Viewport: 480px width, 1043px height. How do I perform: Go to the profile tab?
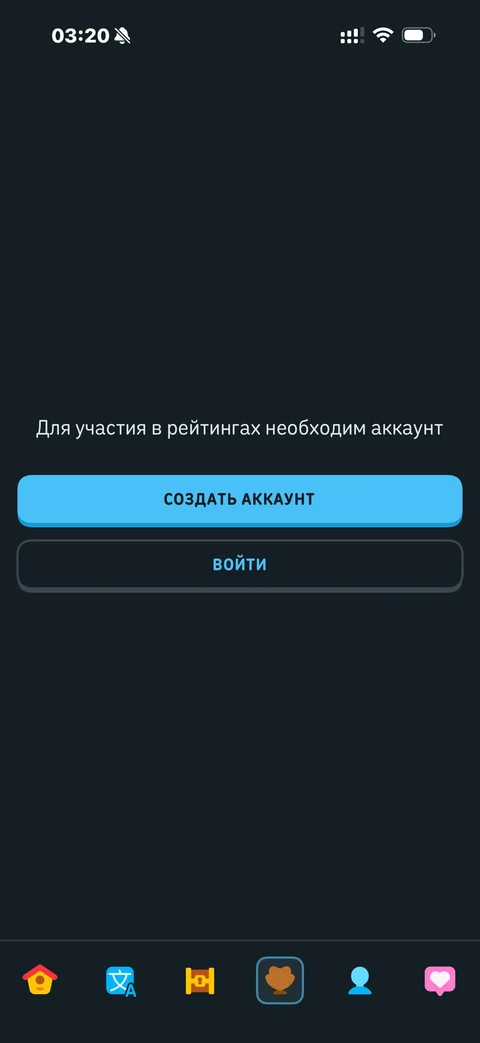coord(360,980)
